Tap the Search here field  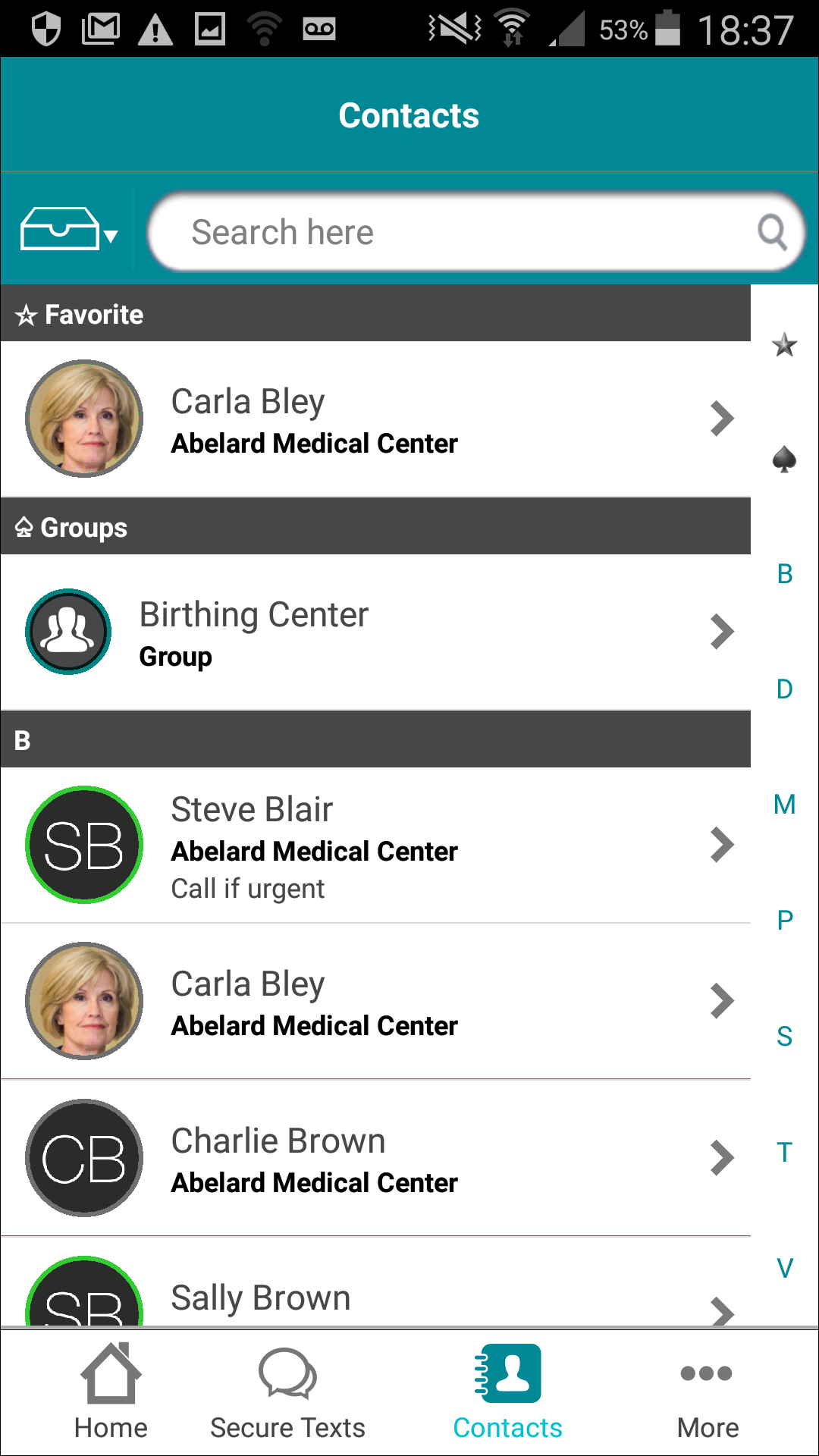tap(475, 231)
